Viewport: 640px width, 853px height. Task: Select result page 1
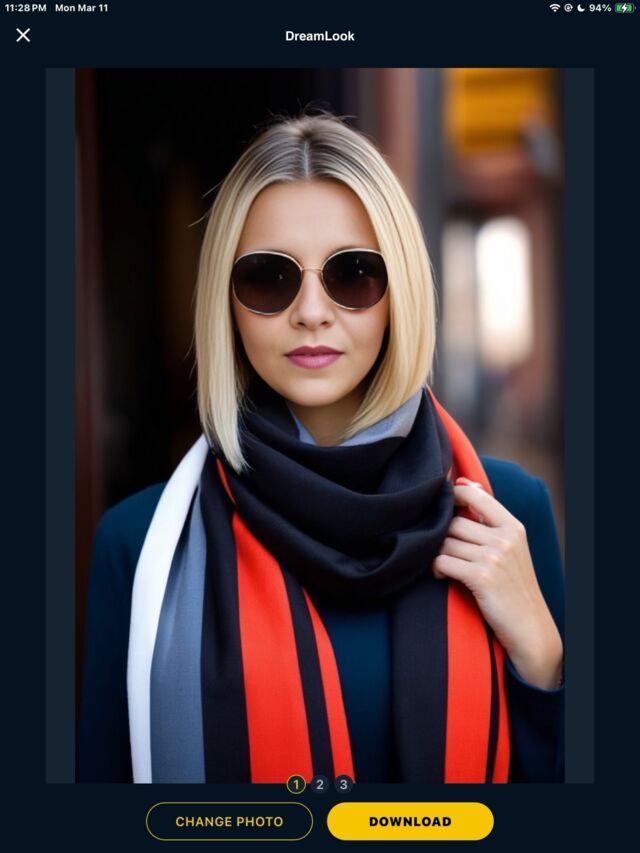(x=296, y=784)
